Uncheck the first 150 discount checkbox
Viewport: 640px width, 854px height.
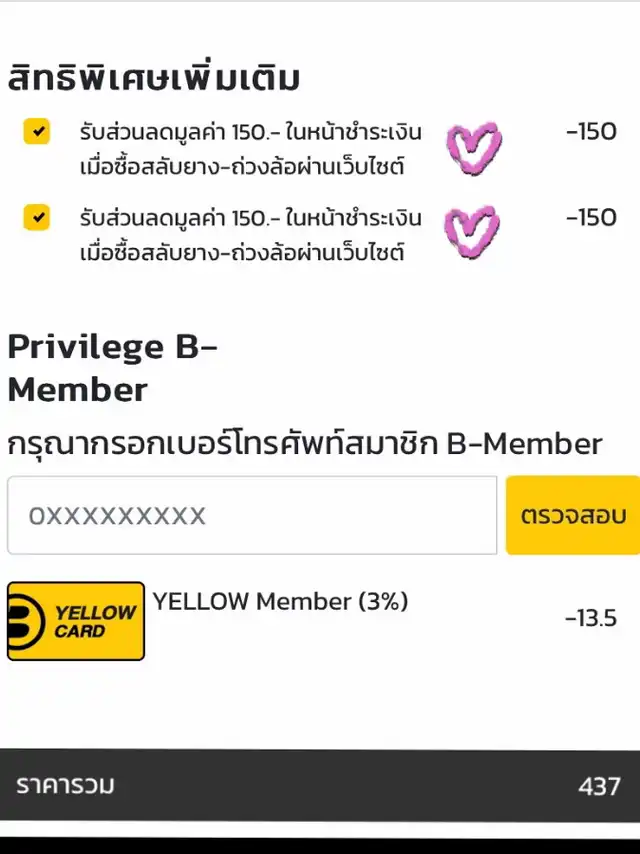[37, 131]
